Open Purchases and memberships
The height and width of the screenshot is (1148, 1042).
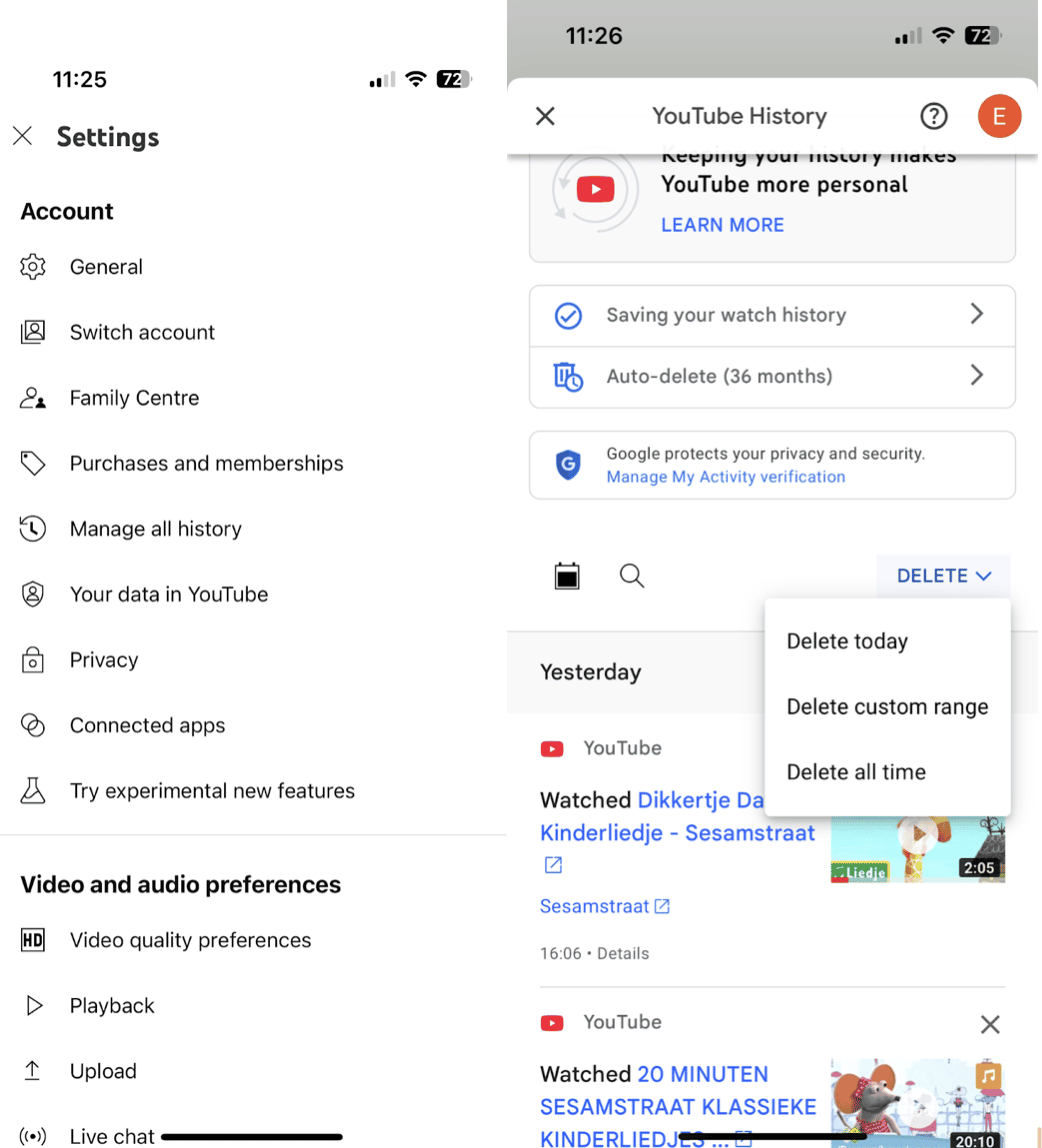point(206,463)
